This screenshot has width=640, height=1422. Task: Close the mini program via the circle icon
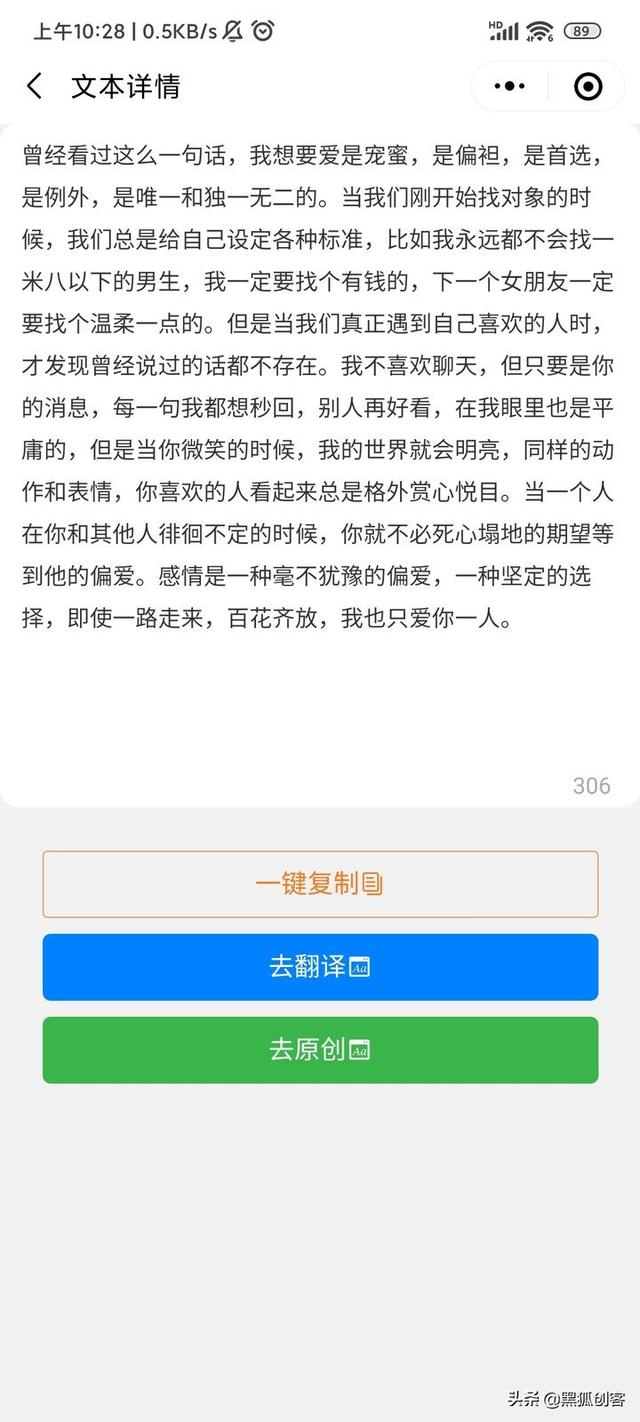589,87
